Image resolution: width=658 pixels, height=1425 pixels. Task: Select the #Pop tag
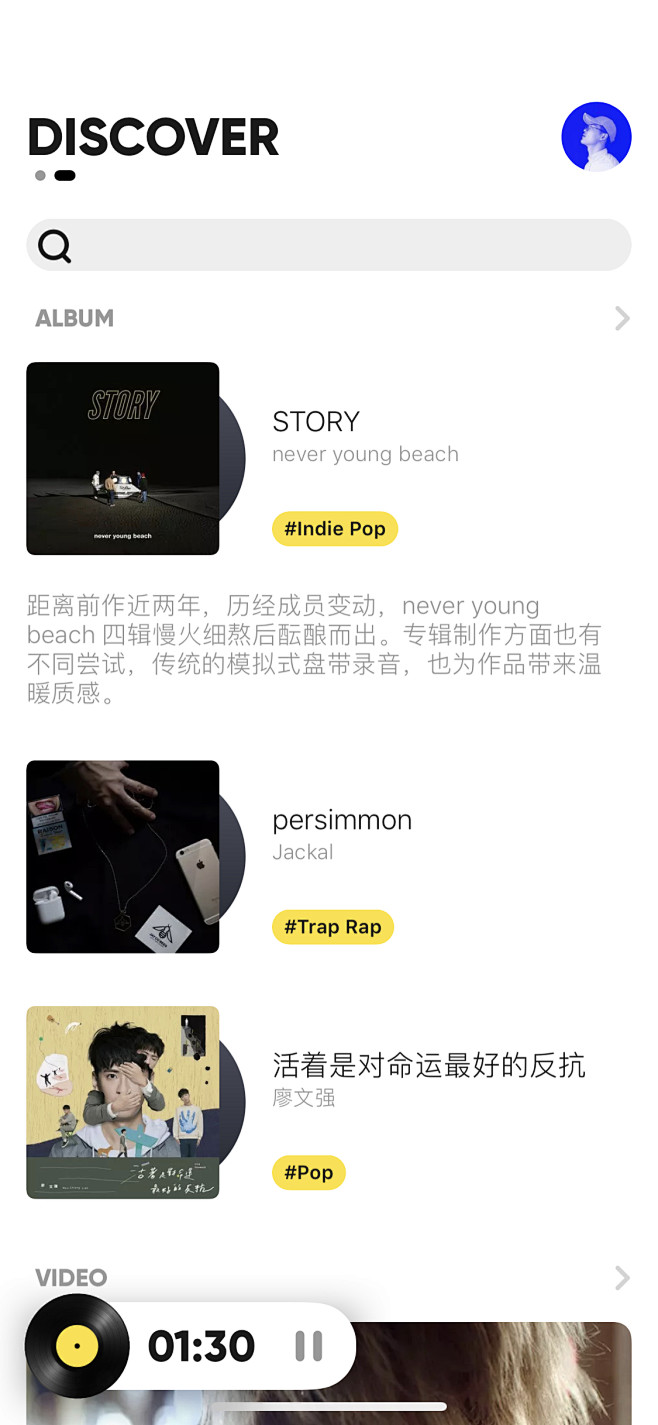tap(309, 1173)
